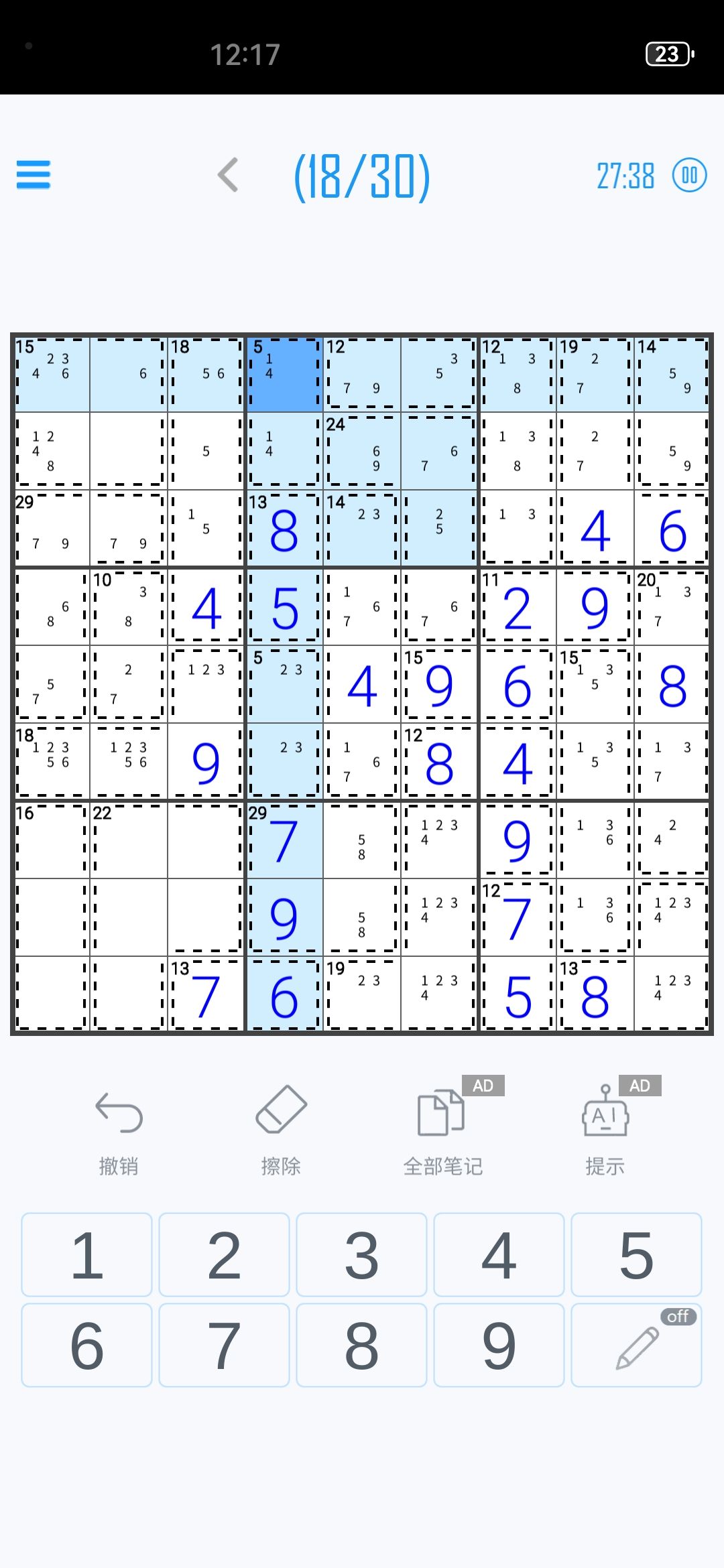Toggle pencil note mode on

(x=636, y=1345)
